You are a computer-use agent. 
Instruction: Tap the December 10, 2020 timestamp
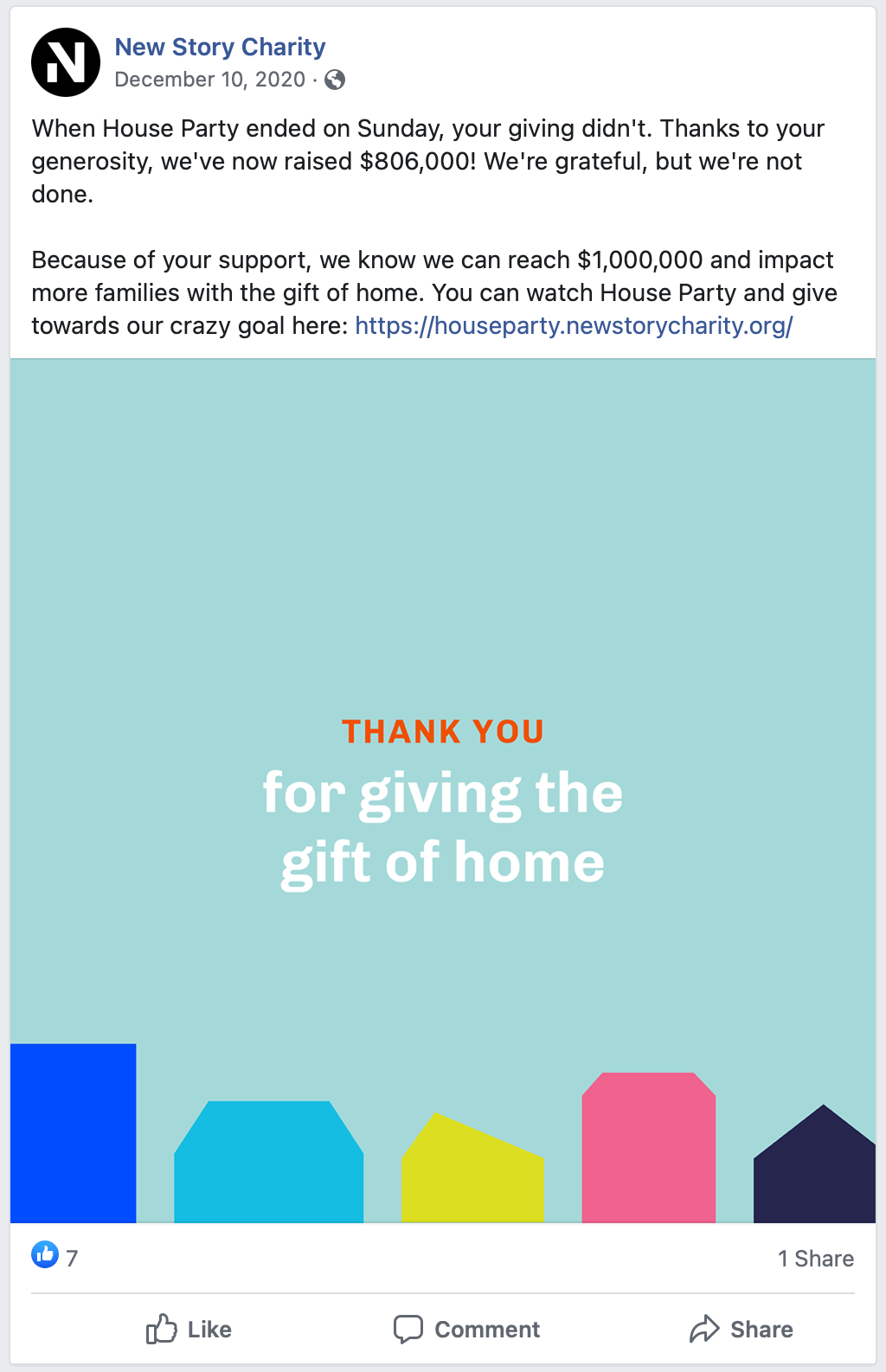point(210,80)
